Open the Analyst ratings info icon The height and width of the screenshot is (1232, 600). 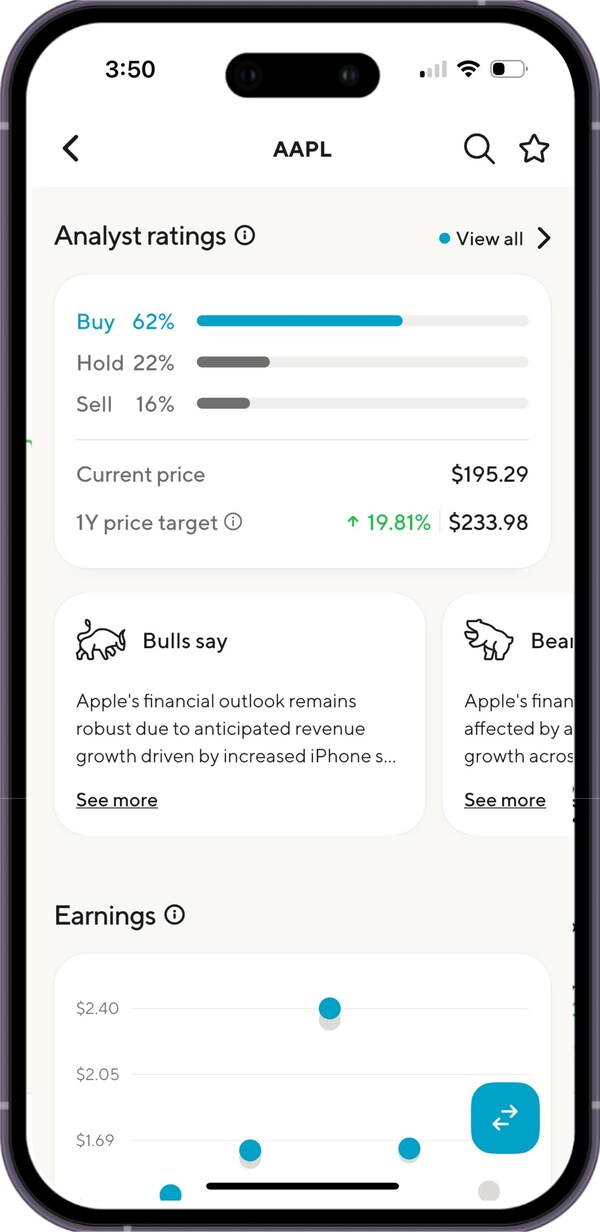[x=245, y=236]
